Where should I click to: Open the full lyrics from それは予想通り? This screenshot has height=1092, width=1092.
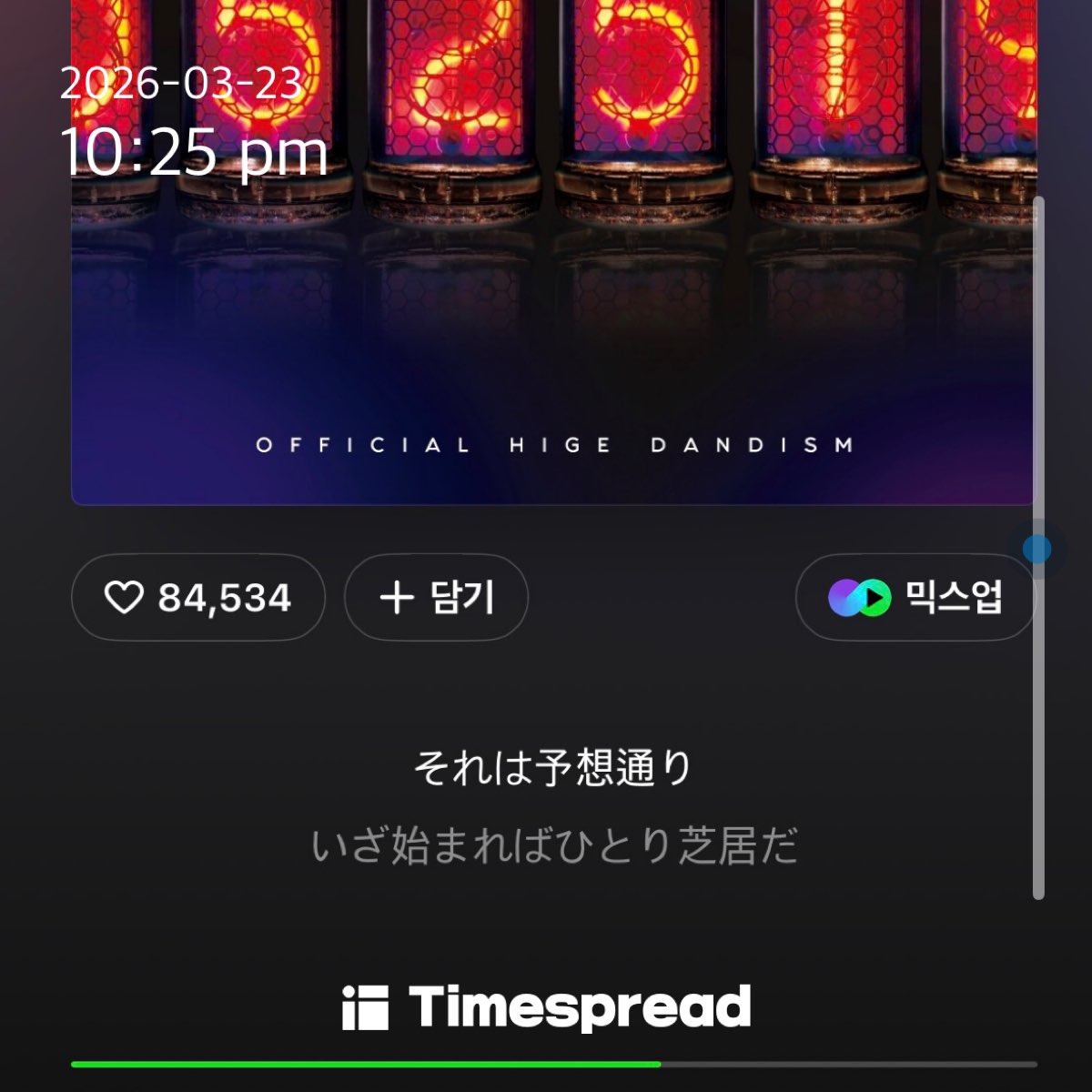(x=553, y=769)
